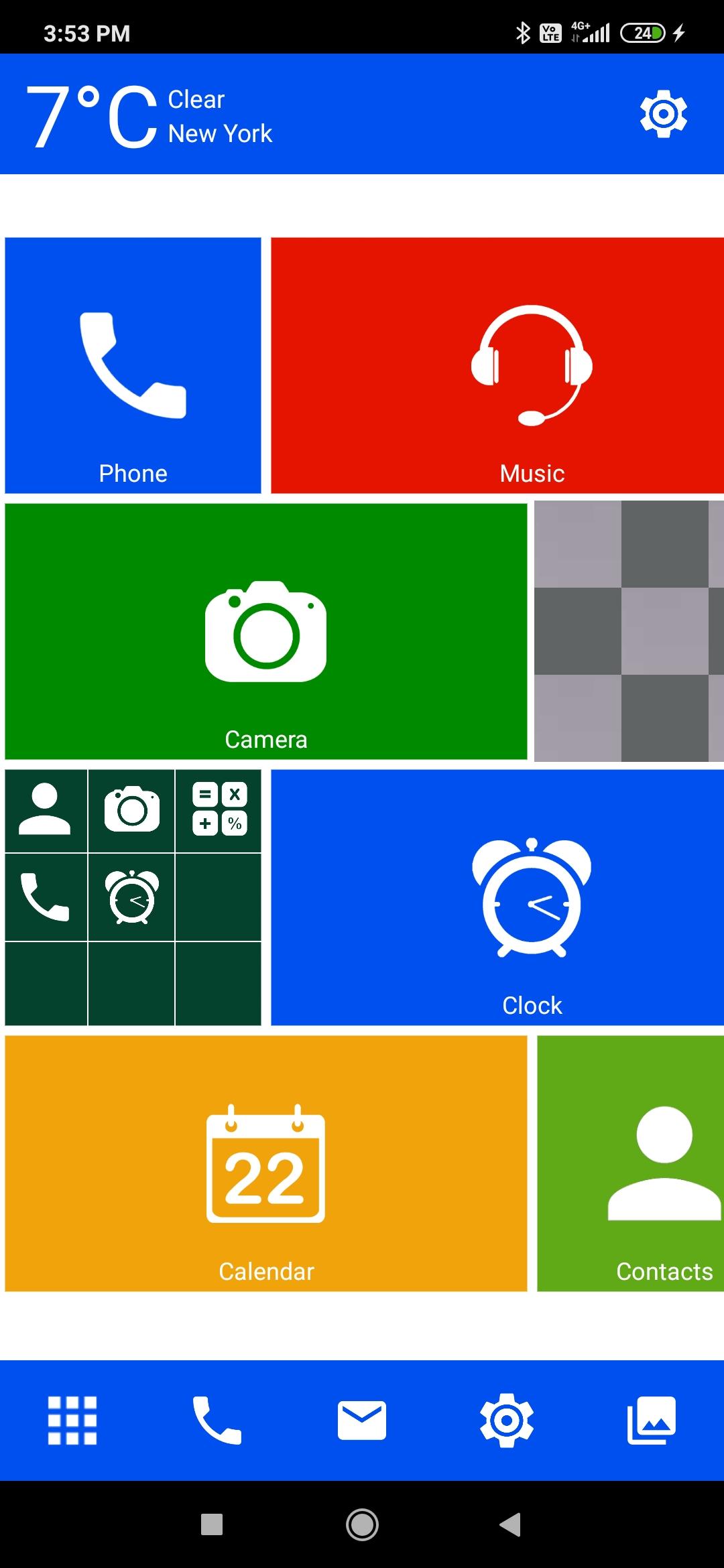Open the Contacts tile
The image size is (724, 1568).
pos(630,1163)
